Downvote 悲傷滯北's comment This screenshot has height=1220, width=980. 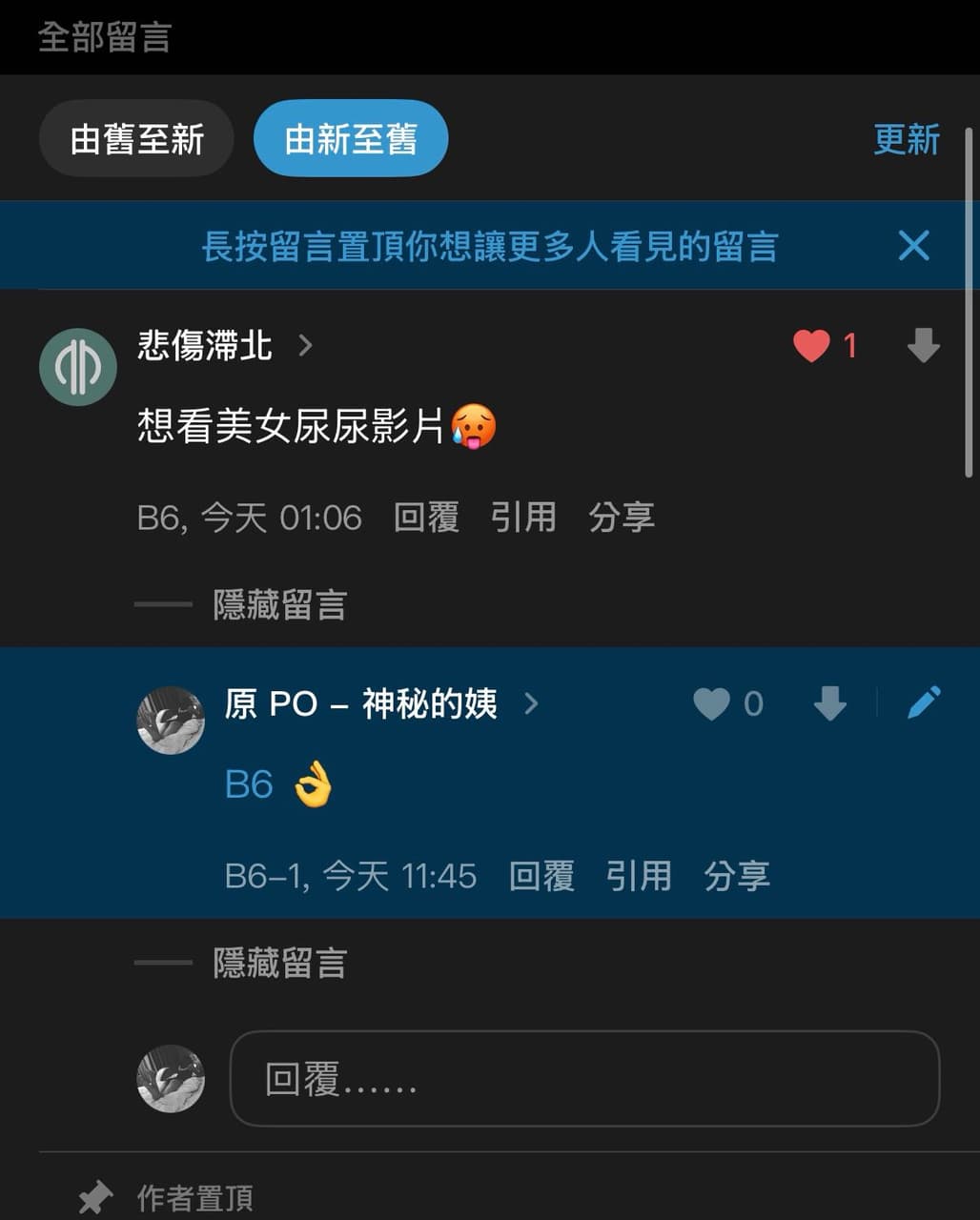tap(923, 345)
